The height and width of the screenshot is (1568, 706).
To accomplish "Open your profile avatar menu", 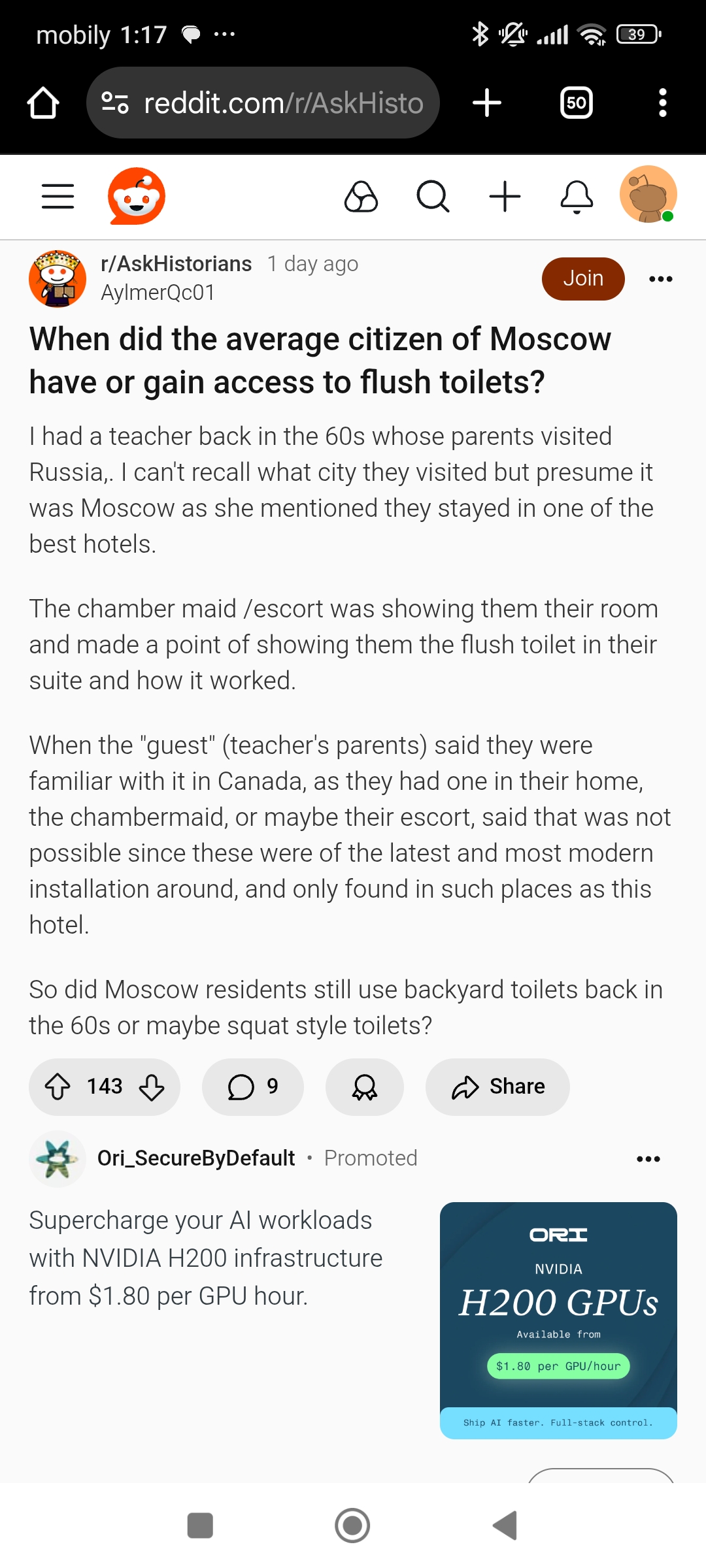I will tap(648, 194).
